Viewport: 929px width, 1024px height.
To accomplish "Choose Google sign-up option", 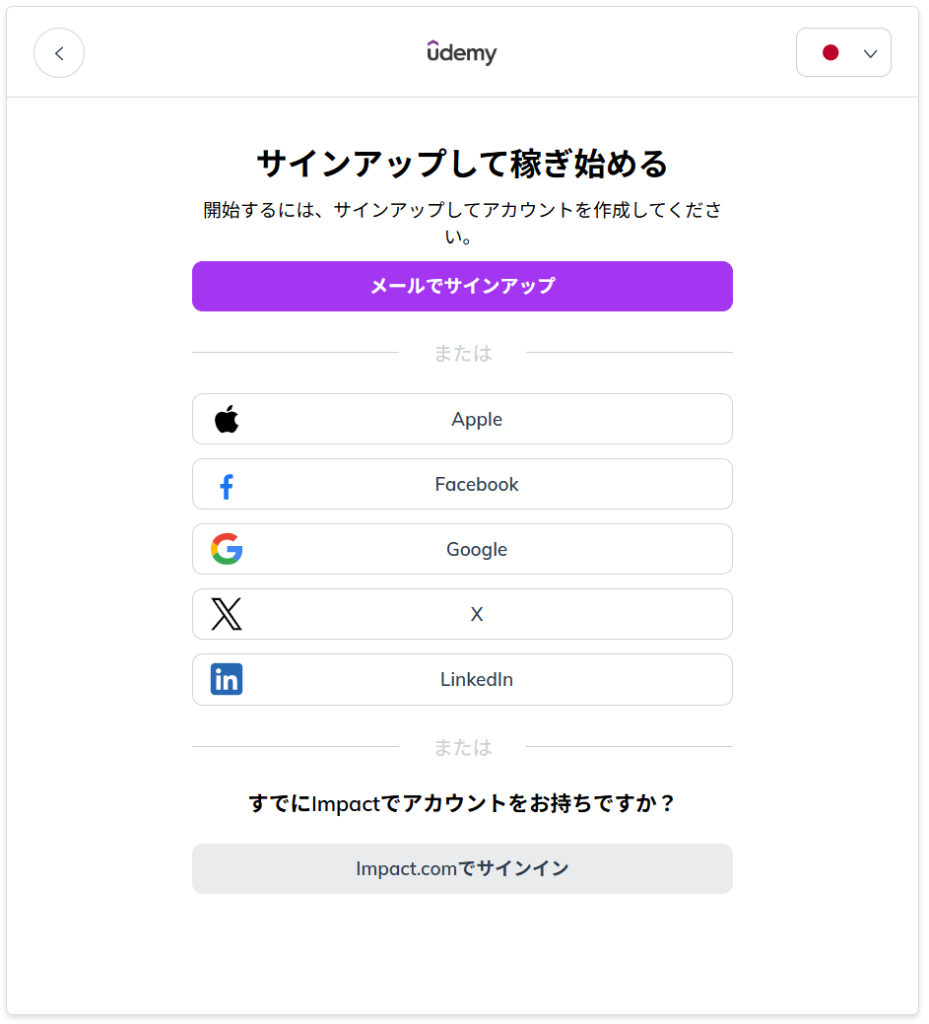I will pyautogui.click(x=462, y=549).
